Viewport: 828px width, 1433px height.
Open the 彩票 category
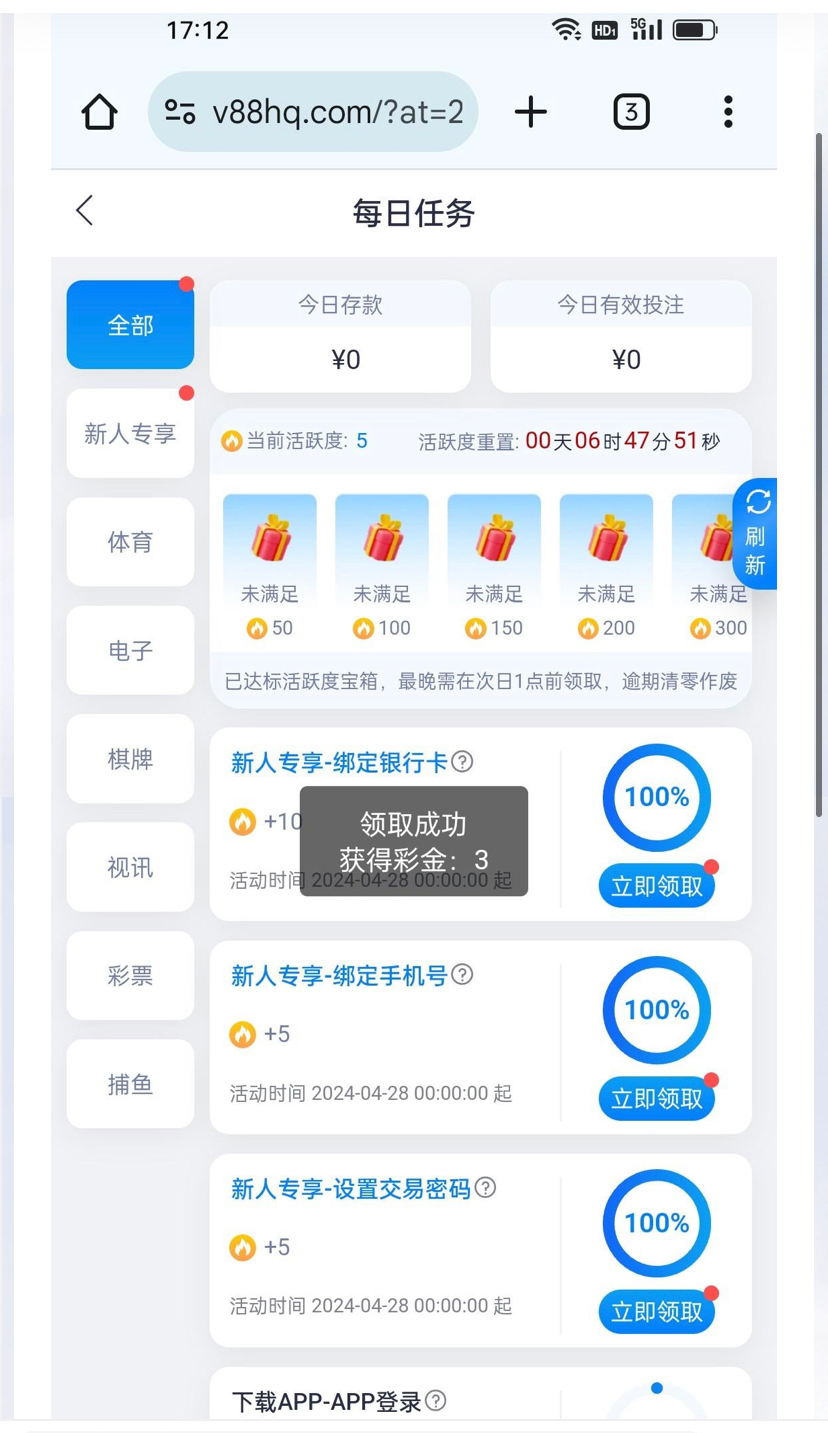click(x=130, y=975)
